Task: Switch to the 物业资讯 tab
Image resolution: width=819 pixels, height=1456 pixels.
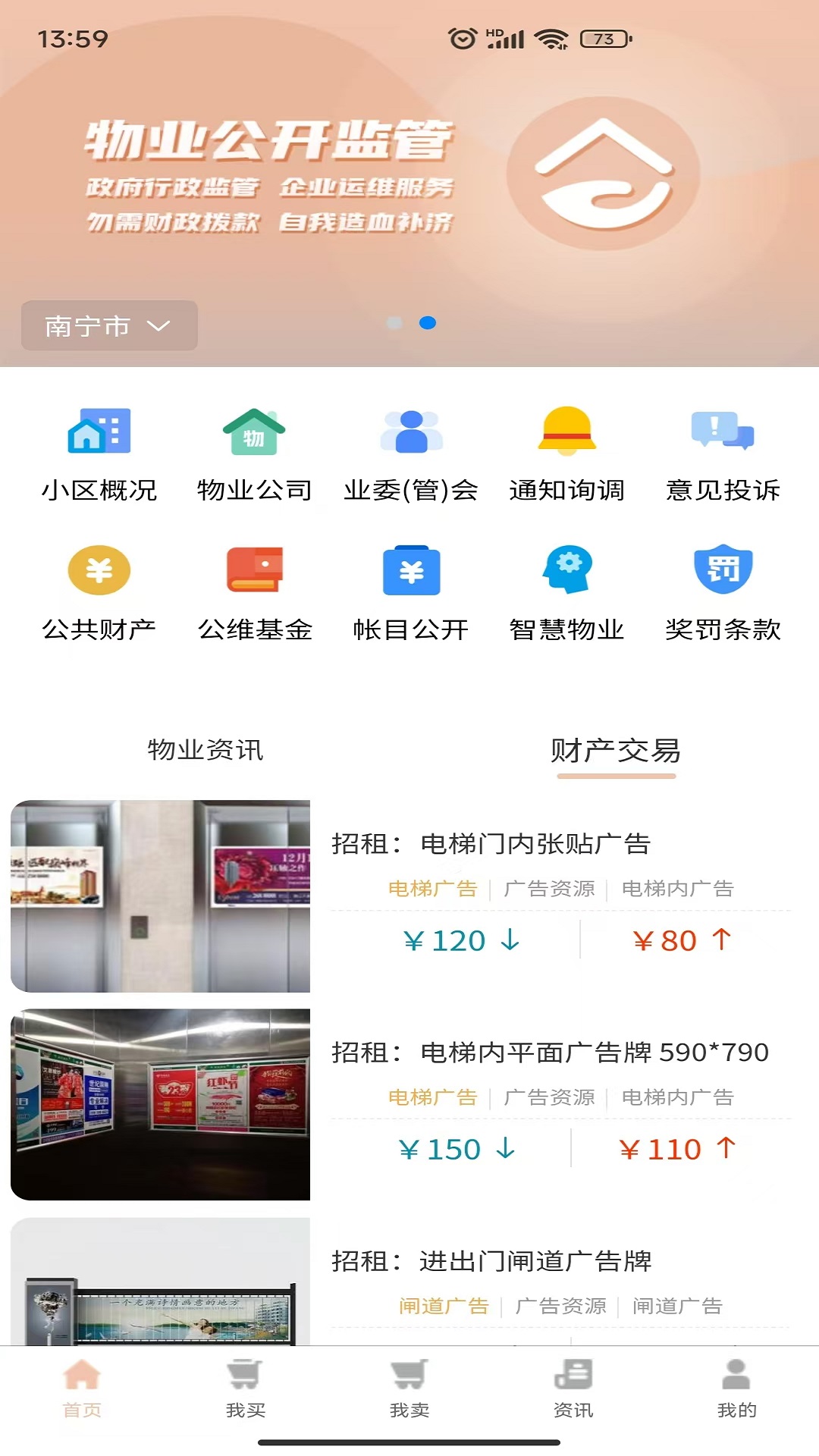Action: [x=206, y=750]
